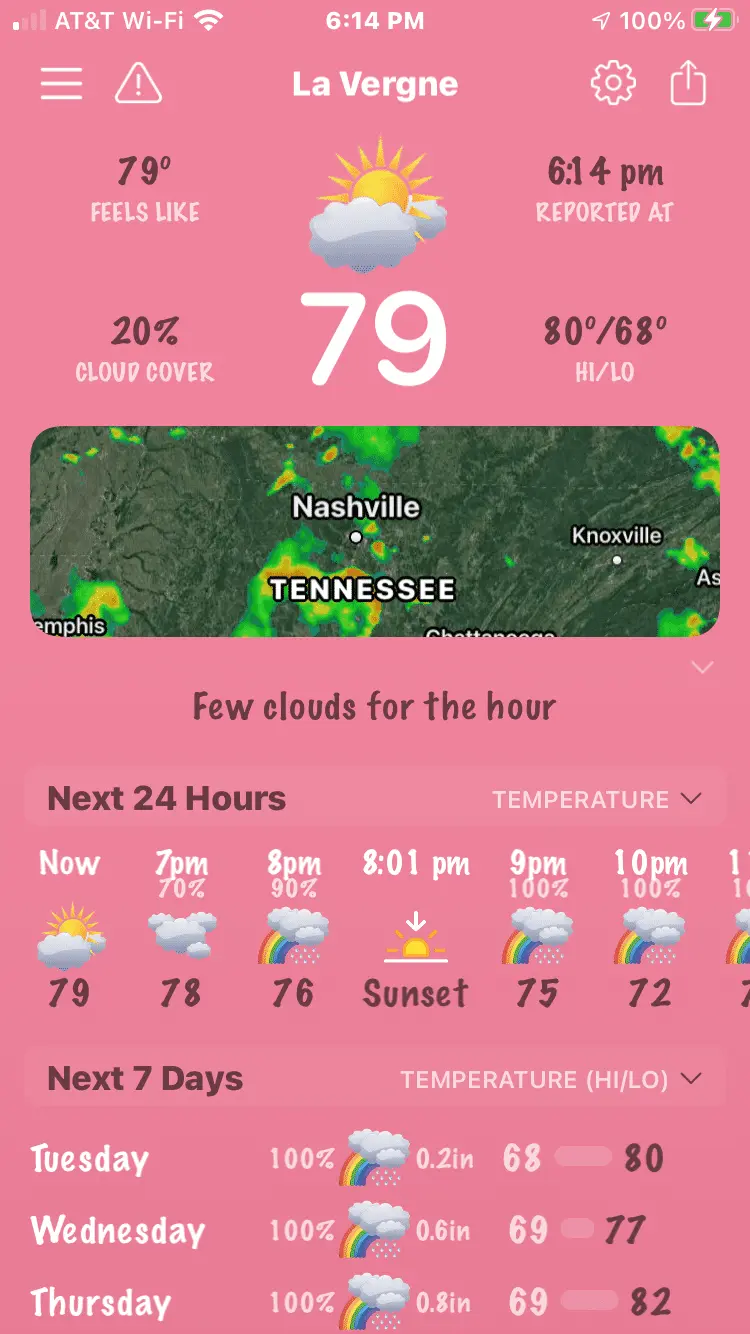This screenshot has width=750, height=1334.
Task: Open Next 24 Hours Temperature dropdown
Action: [x=597, y=799]
